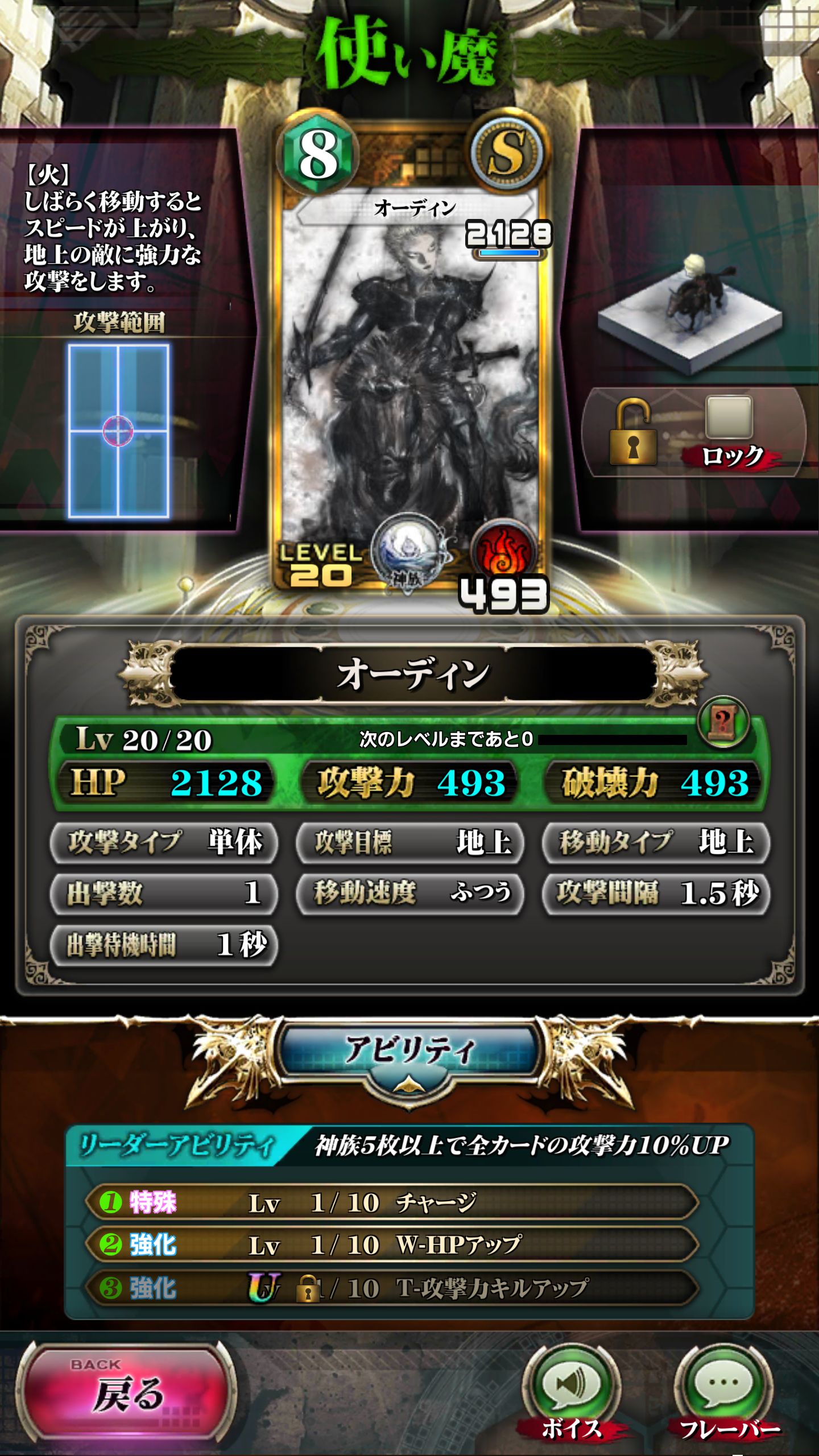View the W-HPアップ ability row
Screen dimensions: 819x1456
(x=392, y=1245)
